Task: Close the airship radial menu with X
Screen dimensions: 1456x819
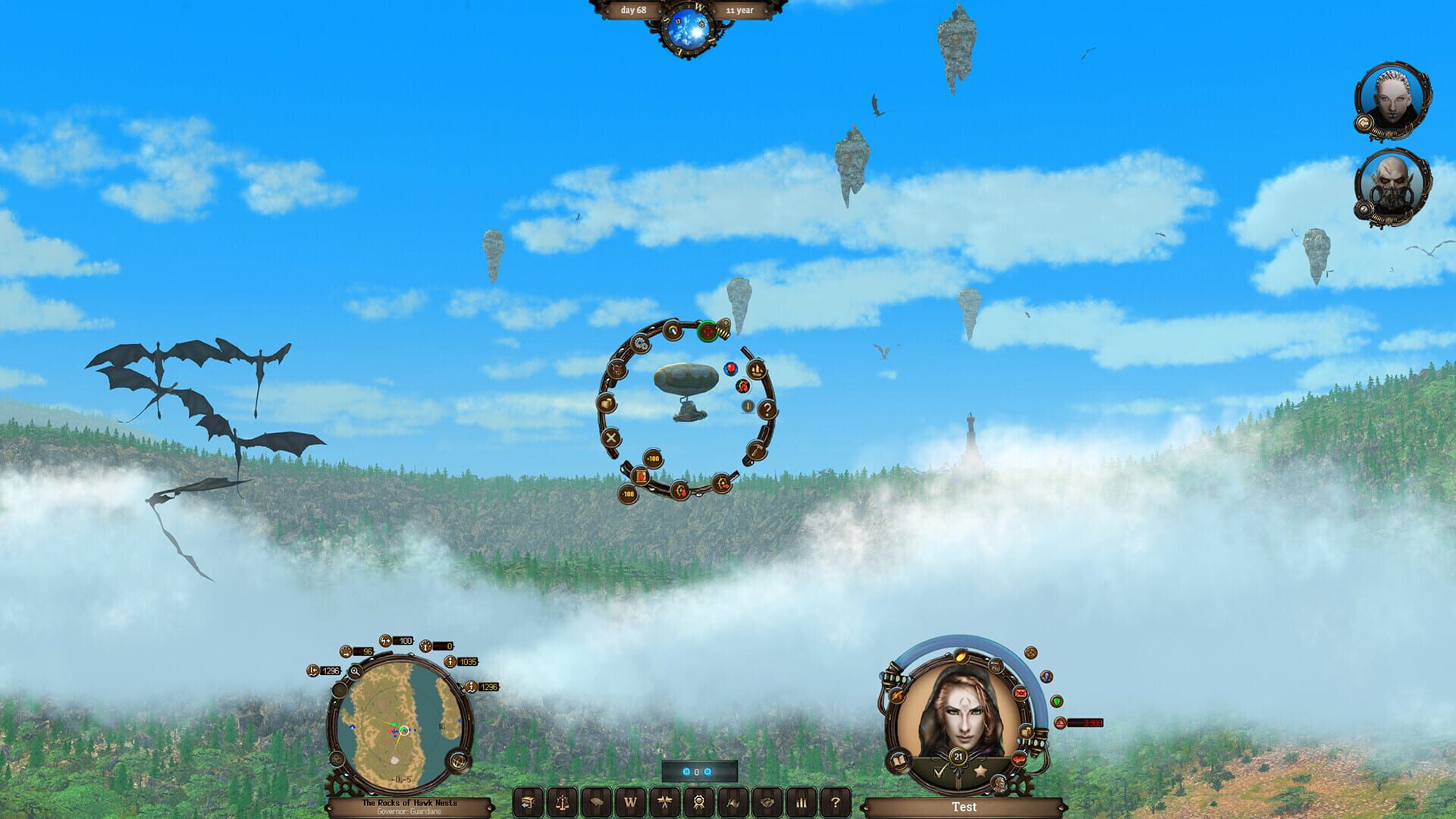Action: tap(610, 438)
